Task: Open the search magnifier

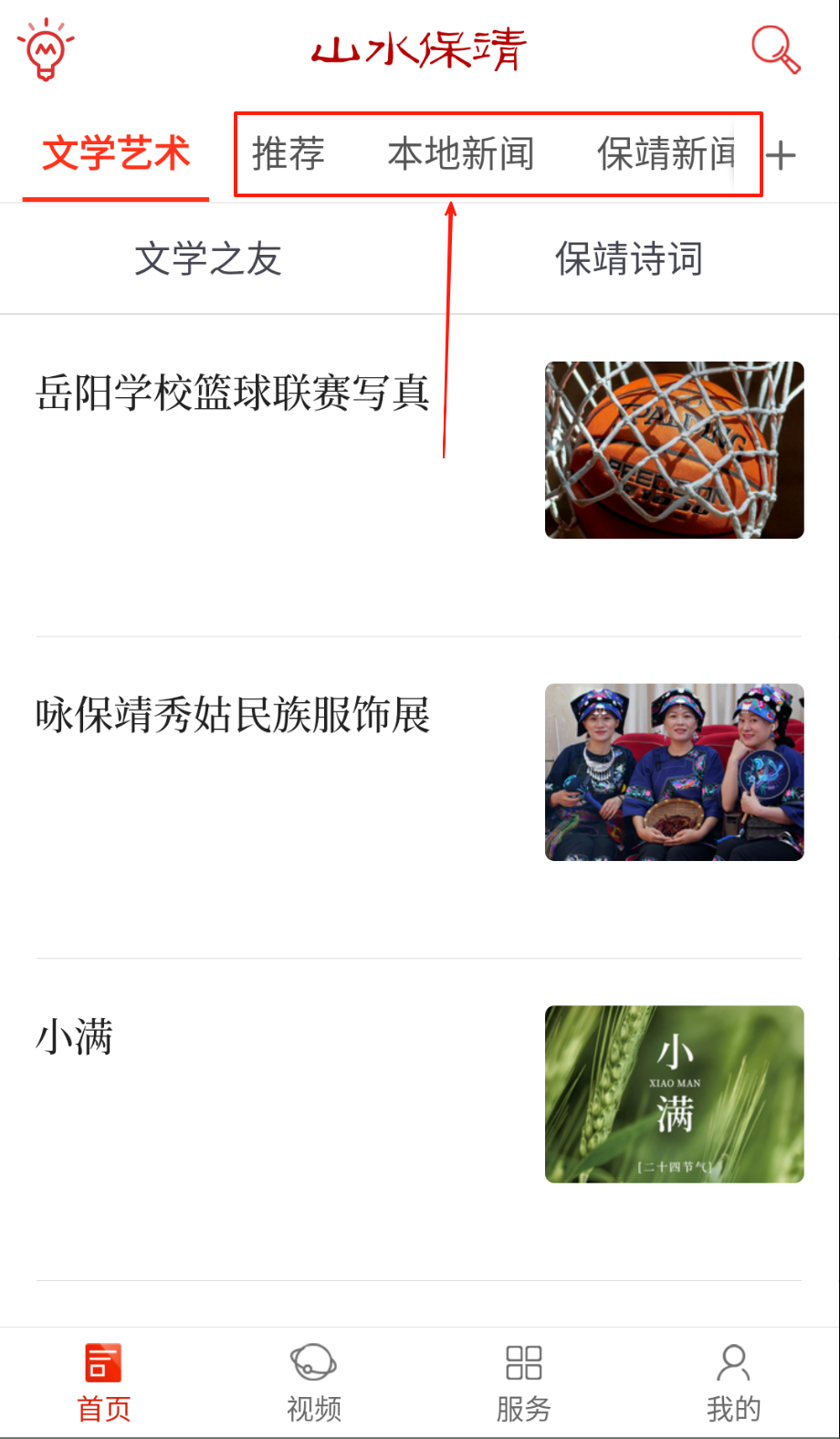Action: pyautogui.click(x=775, y=49)
